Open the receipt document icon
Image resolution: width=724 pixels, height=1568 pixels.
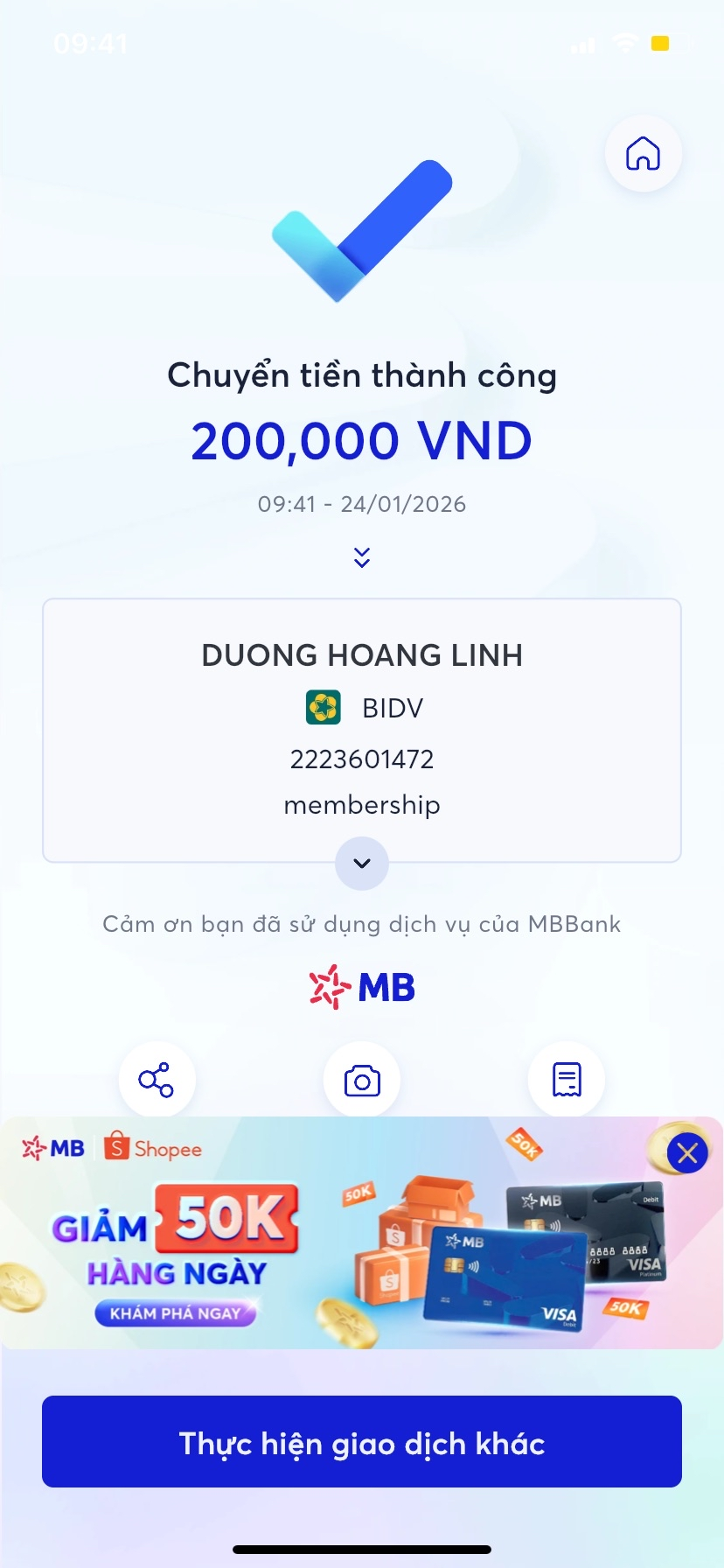coord(567,1080)
